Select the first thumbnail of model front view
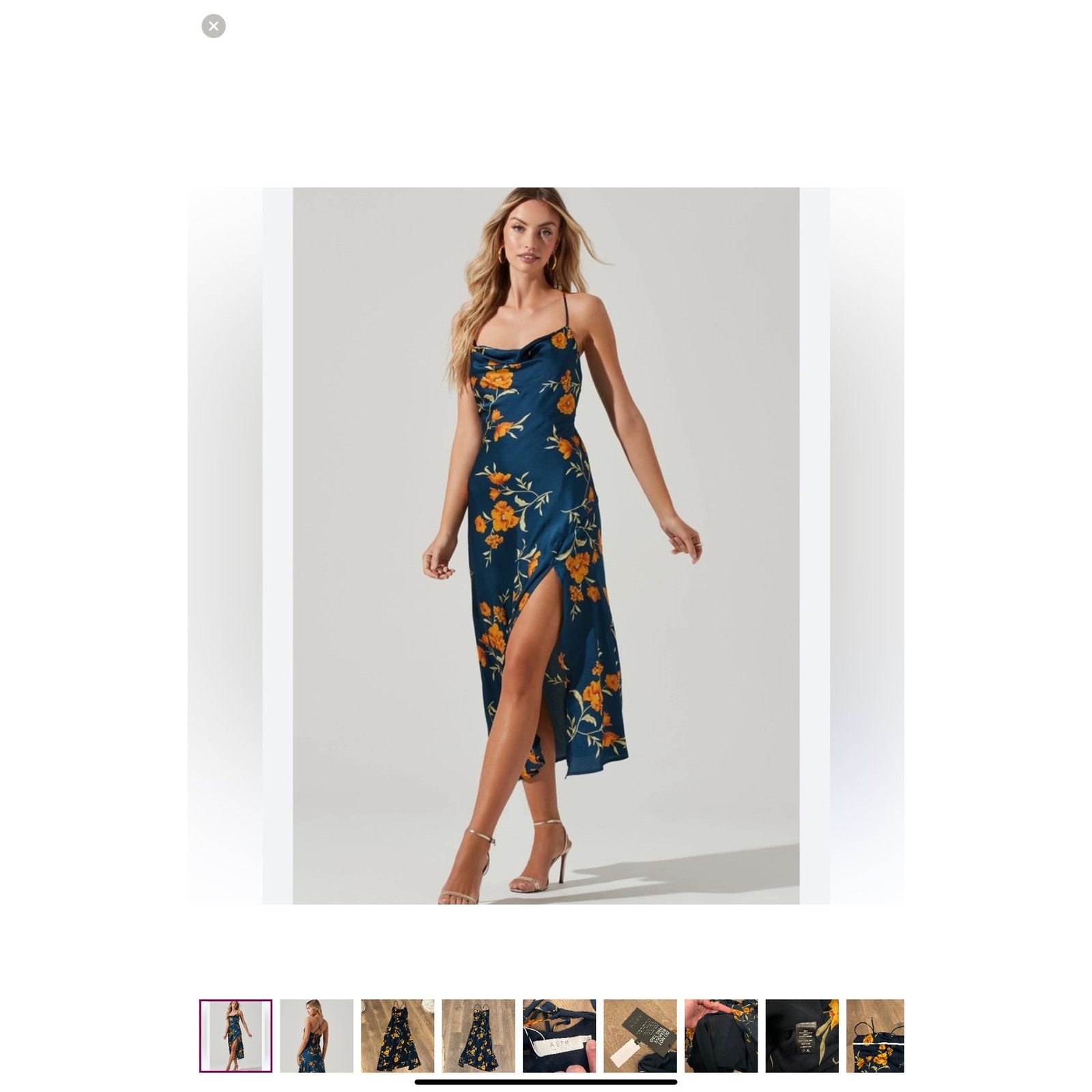The width and height of the screenshot is (1092, 1092). coord(235,1035)
